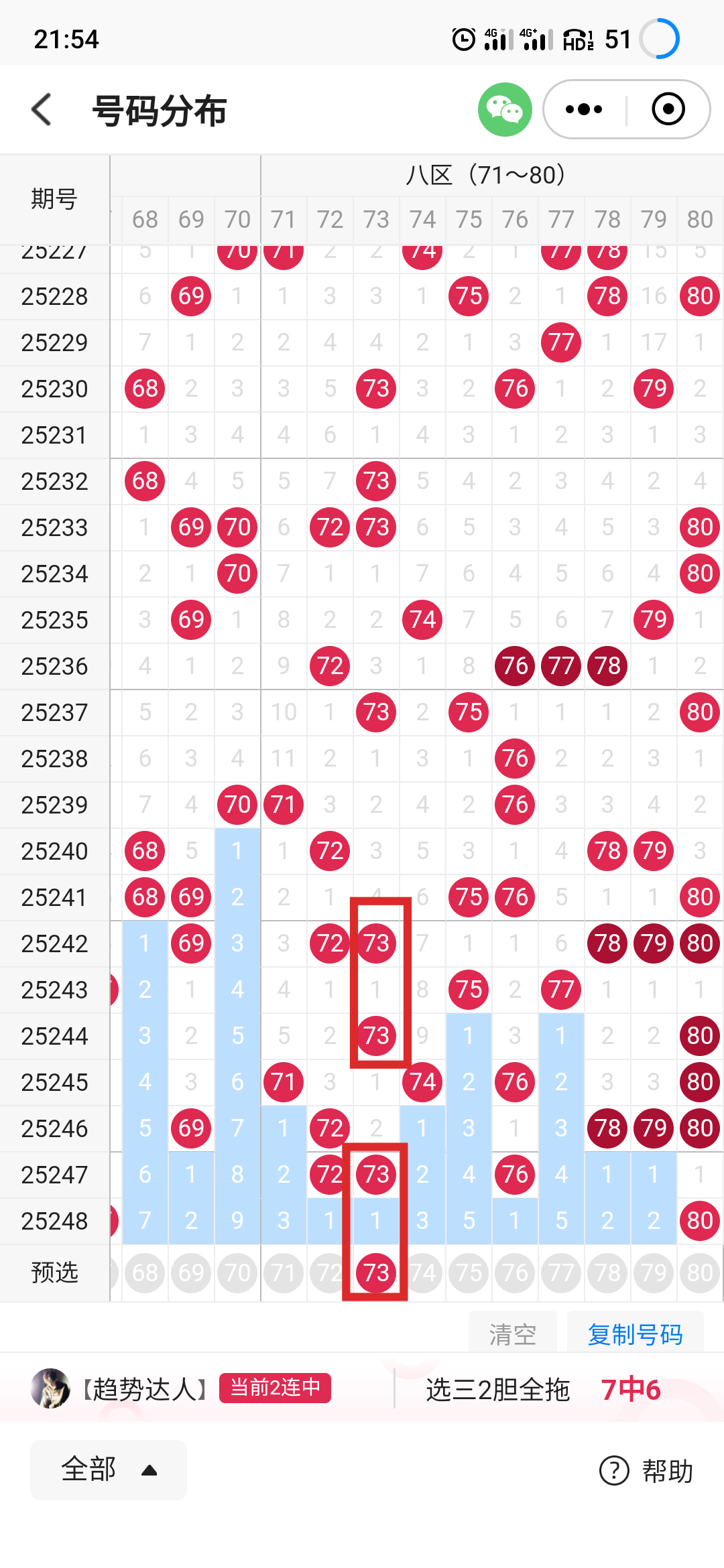Go back from the 号码分布 page
724x1568 pixels.
[42, 109]
